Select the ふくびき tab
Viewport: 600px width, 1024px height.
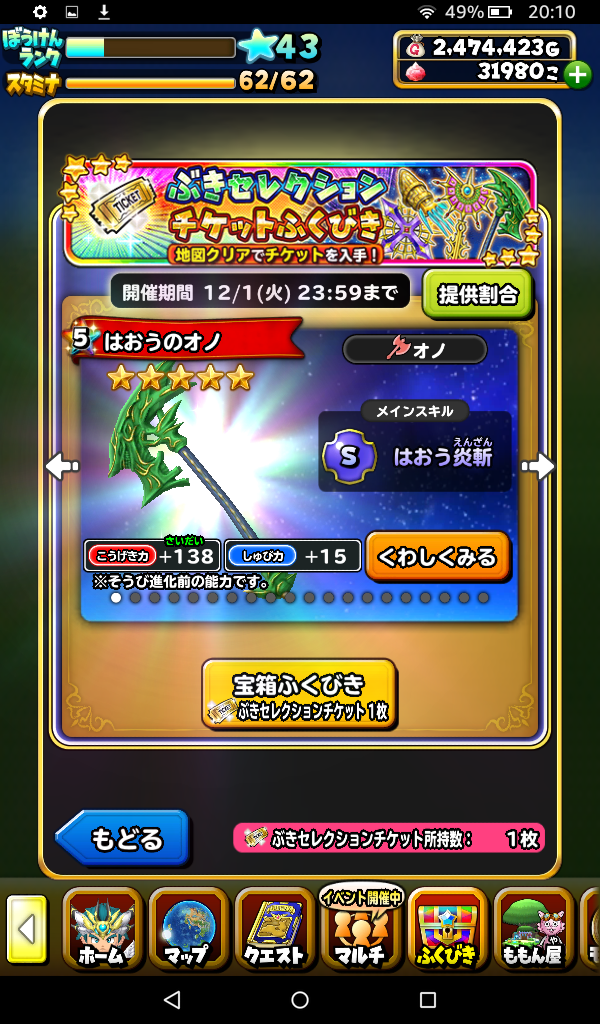447,930
